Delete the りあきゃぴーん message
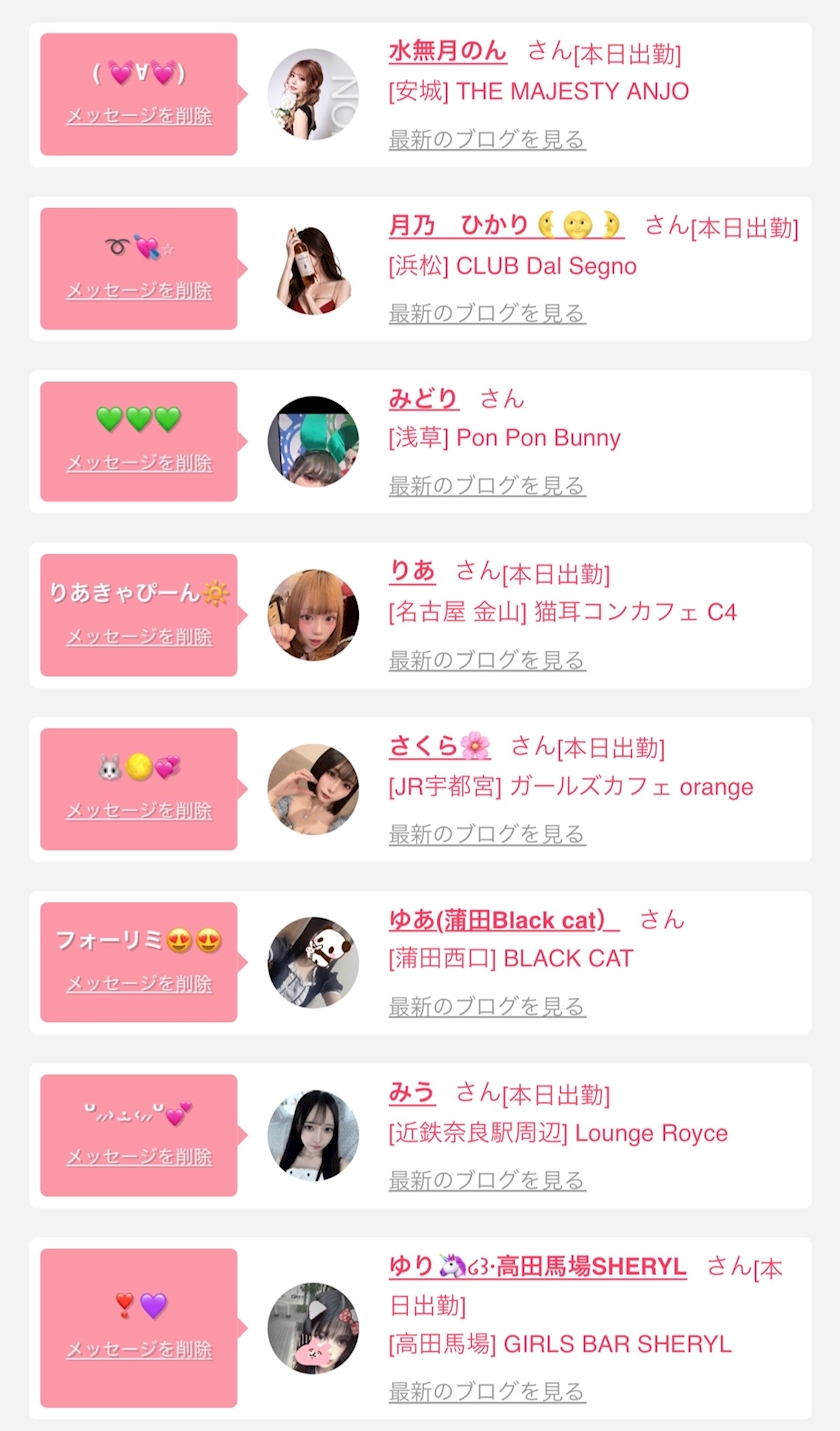The height and width of the screenshot is (1431, 840). 139,637
